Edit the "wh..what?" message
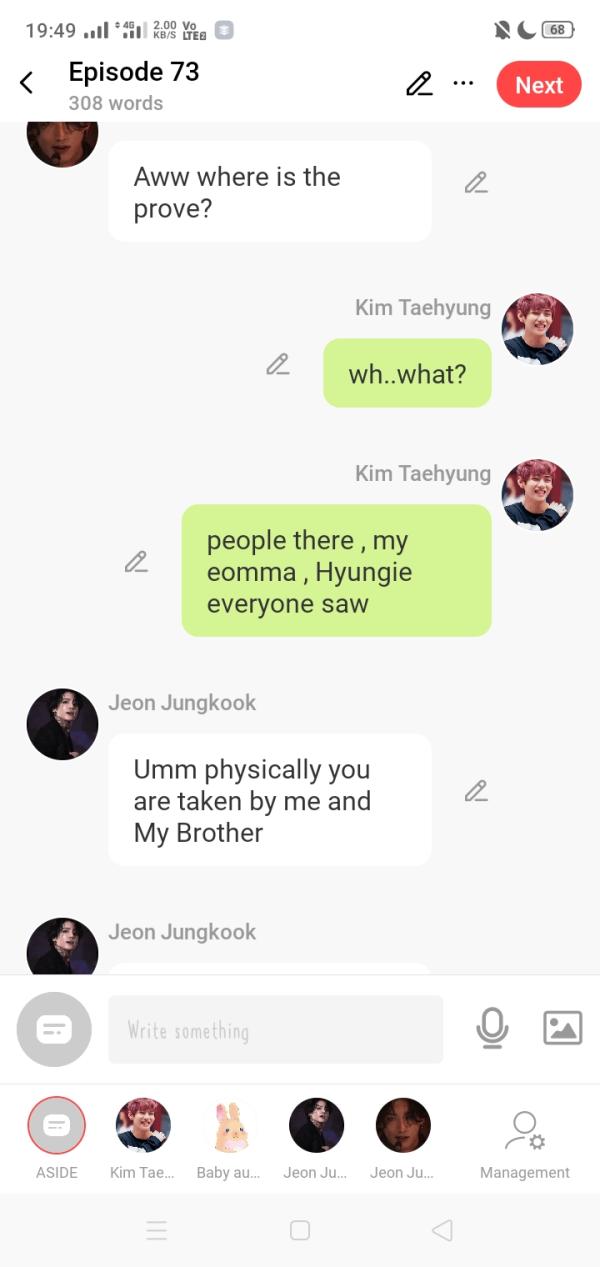 coord(278,365)
